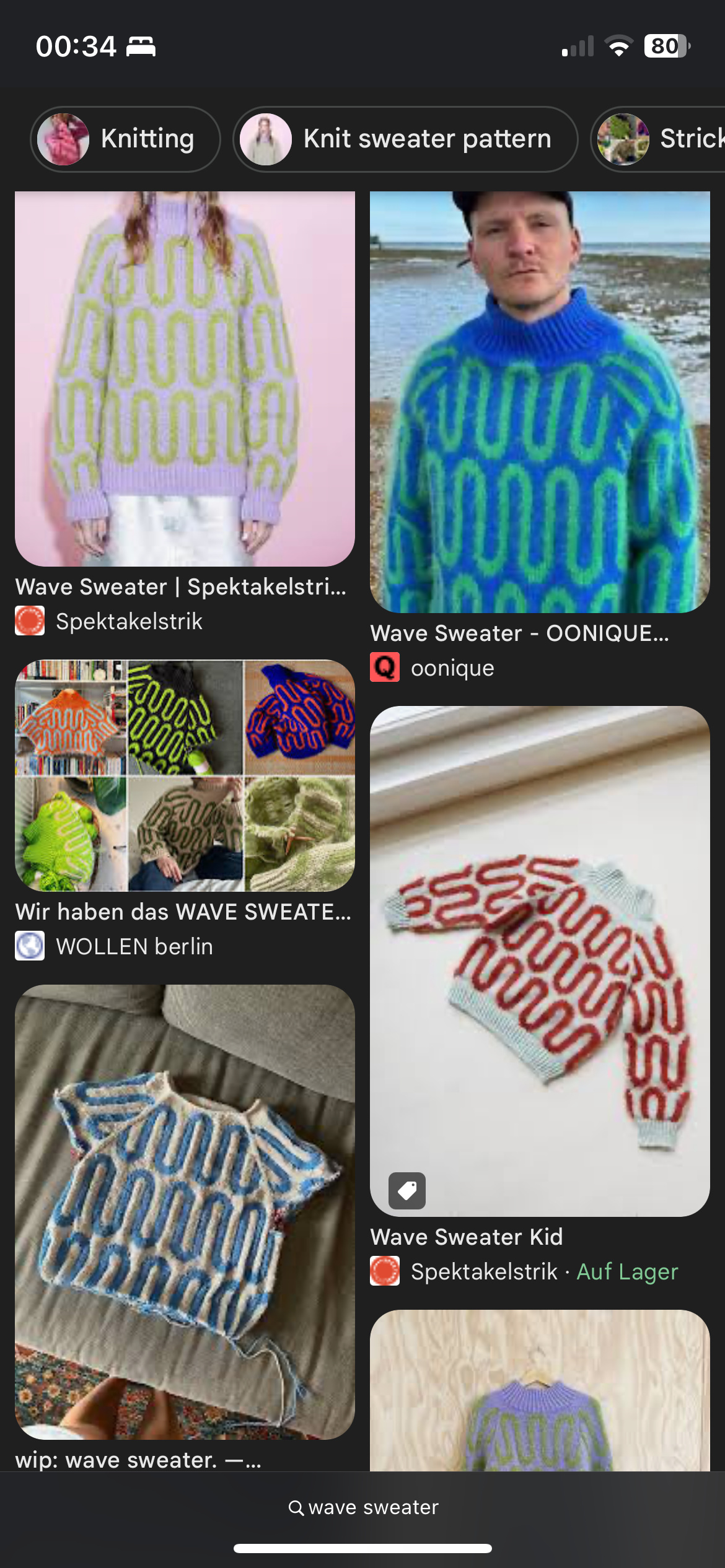
Task: Open the Wave Sweater Kid product pin
Action: click(x=540, y=960)
